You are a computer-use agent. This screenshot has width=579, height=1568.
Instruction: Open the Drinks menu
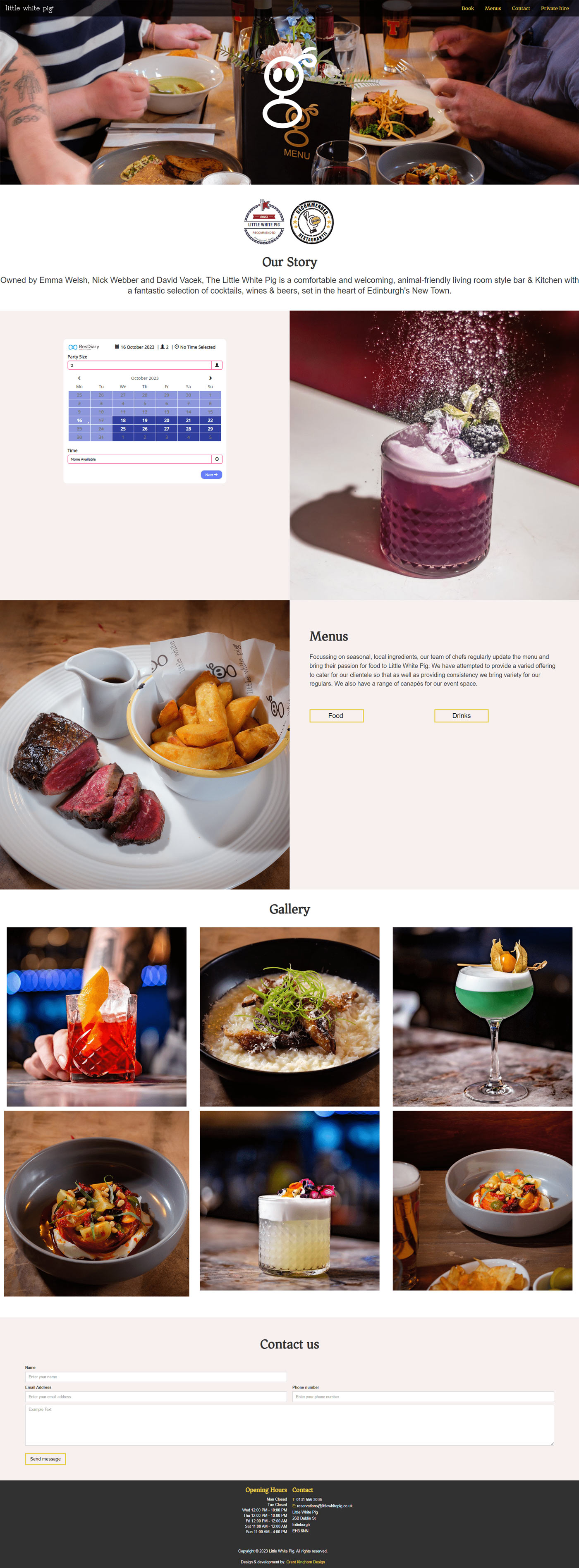[x=461, y=716]
